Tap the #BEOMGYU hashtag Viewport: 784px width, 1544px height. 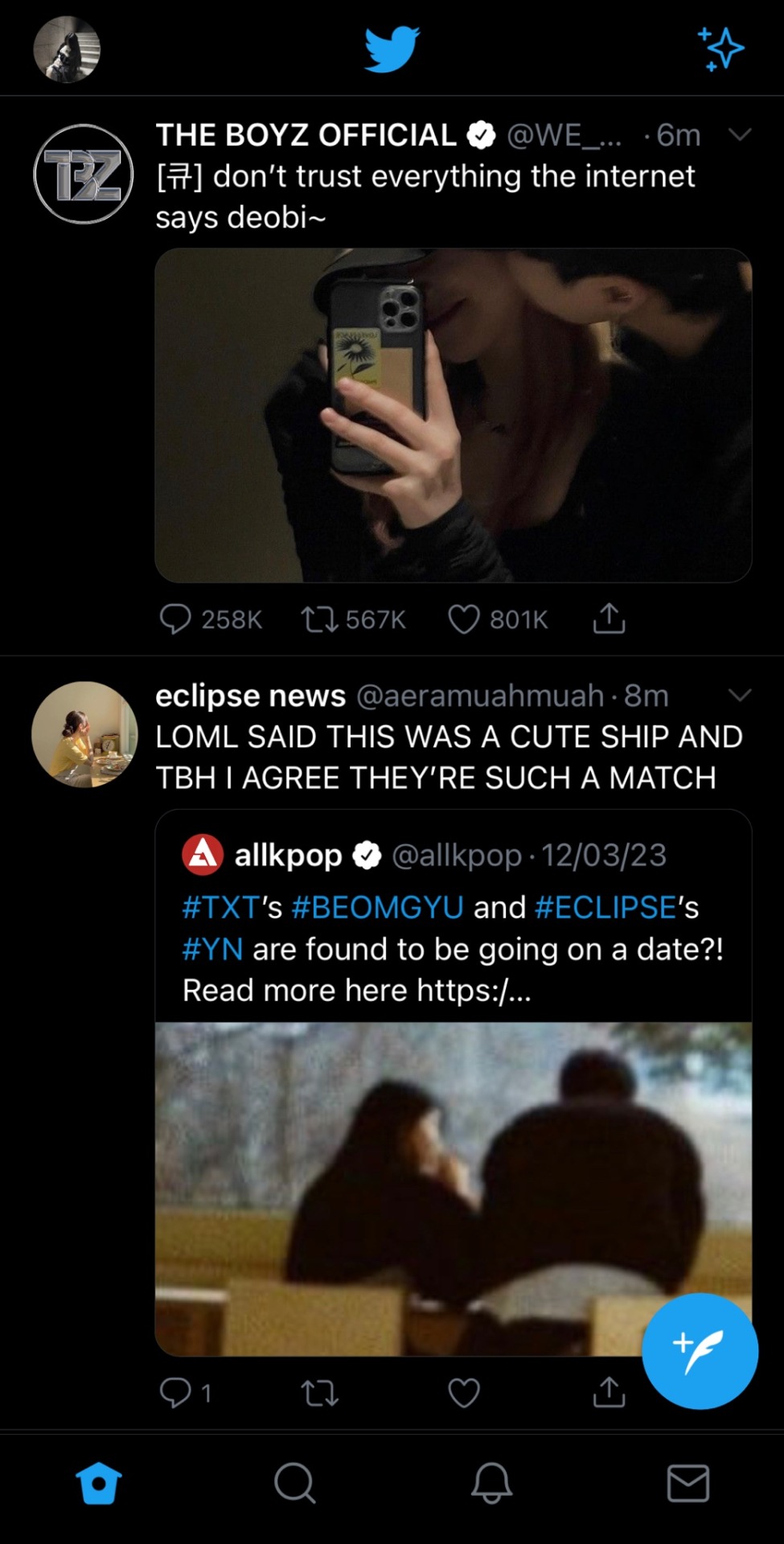(x=377, y=907)
